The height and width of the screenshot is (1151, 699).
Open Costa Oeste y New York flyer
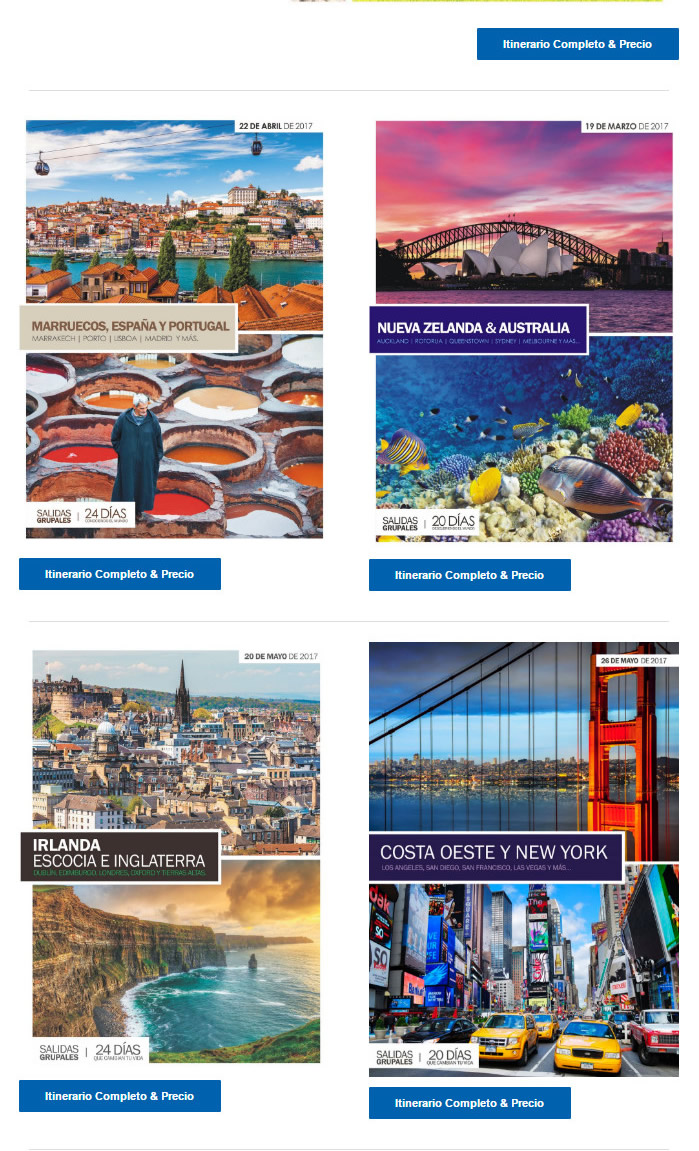(x=523, y=858)
